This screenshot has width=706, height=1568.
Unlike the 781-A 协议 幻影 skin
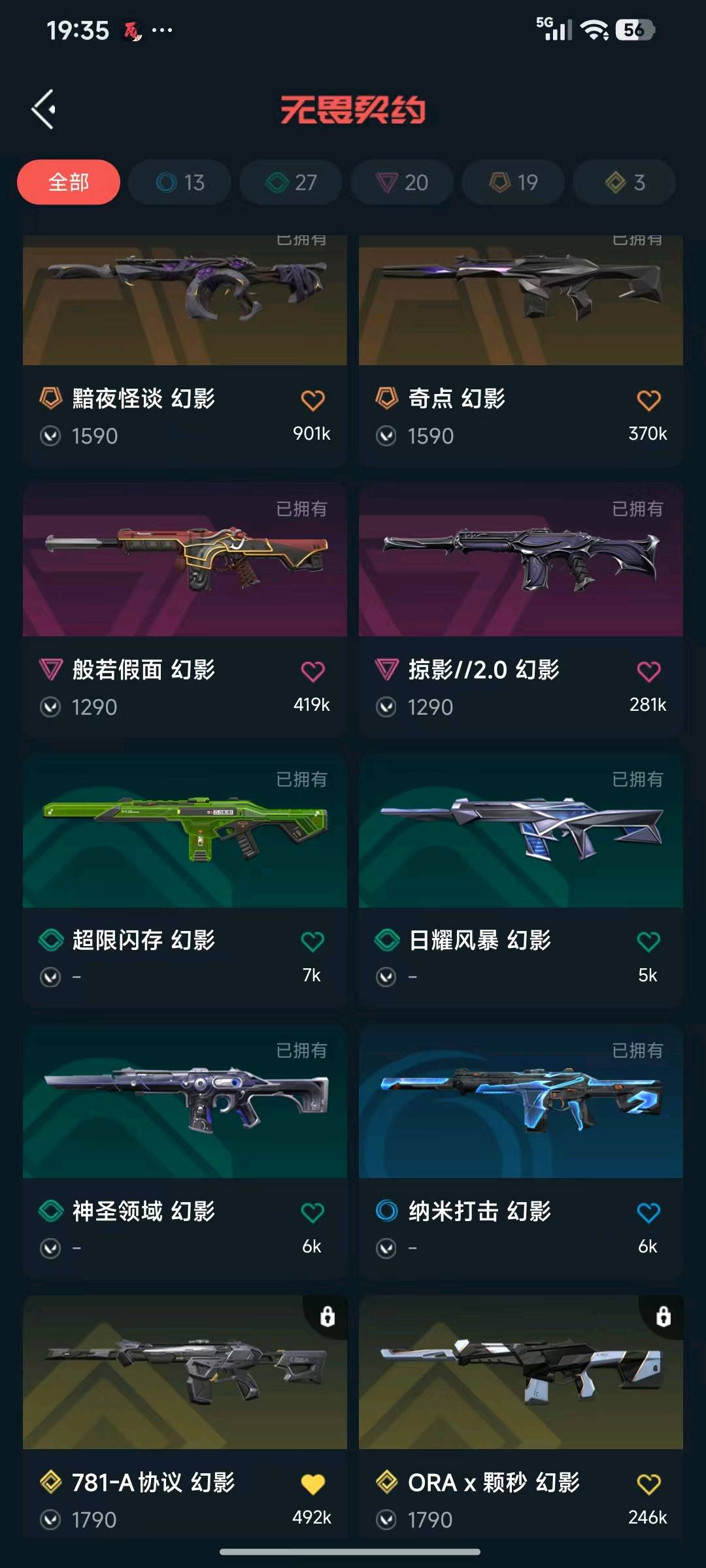[312, 1484]
